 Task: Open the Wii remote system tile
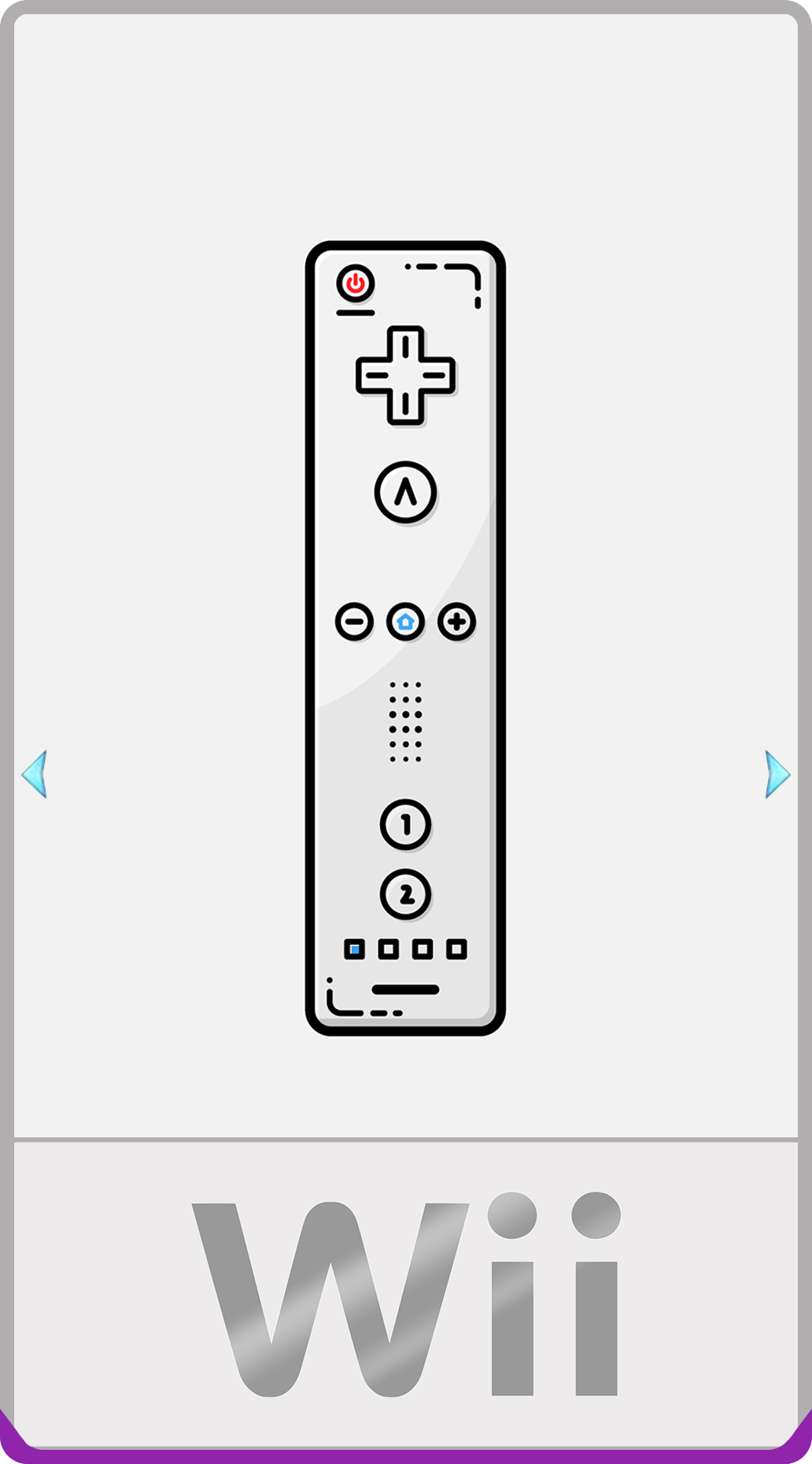click(405, 638)
